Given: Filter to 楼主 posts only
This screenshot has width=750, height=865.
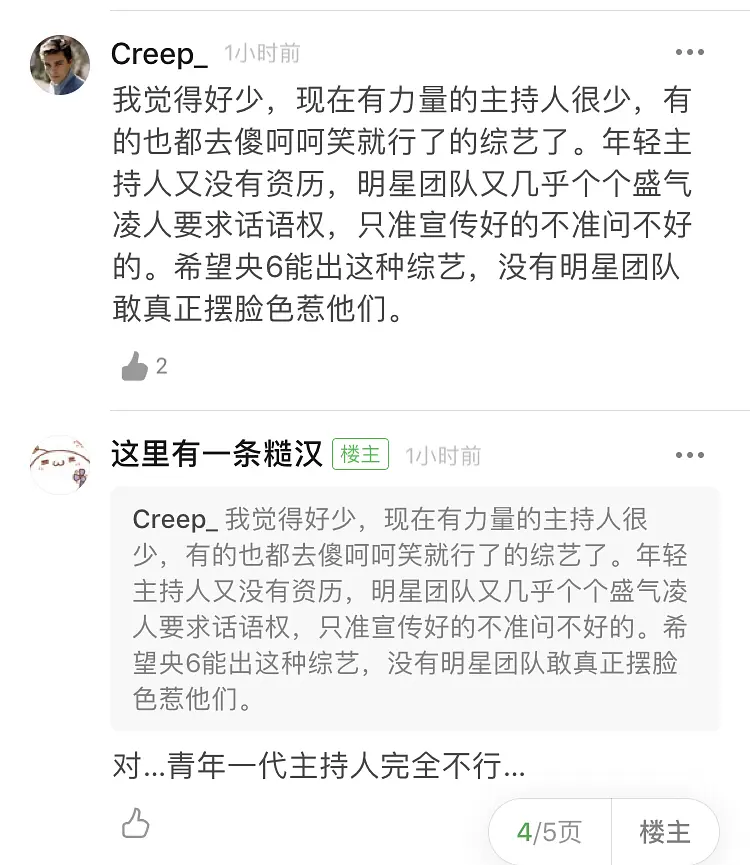Looking at the screenshot, I should pyautogui.click(x=665, y=832).
